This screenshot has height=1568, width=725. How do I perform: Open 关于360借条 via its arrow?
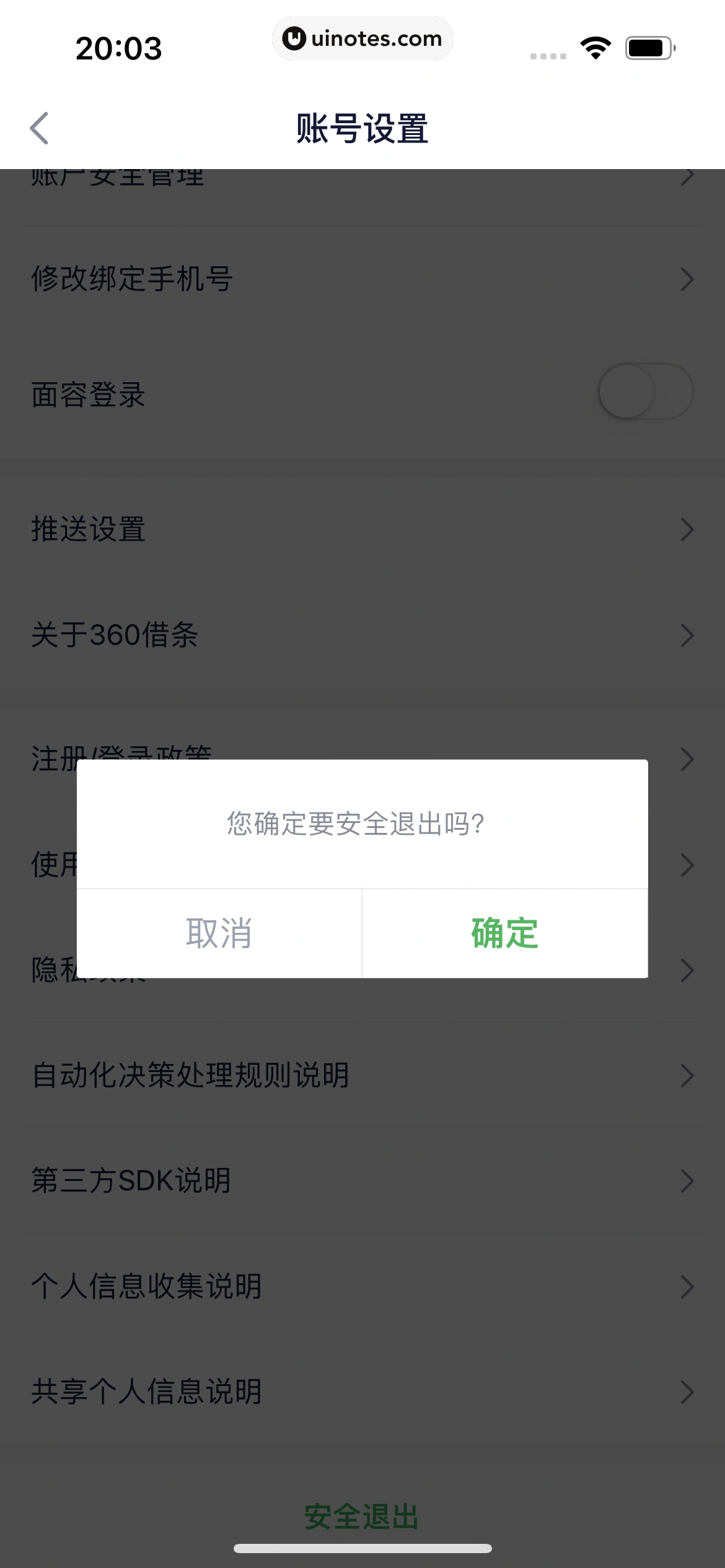[687, 635]
